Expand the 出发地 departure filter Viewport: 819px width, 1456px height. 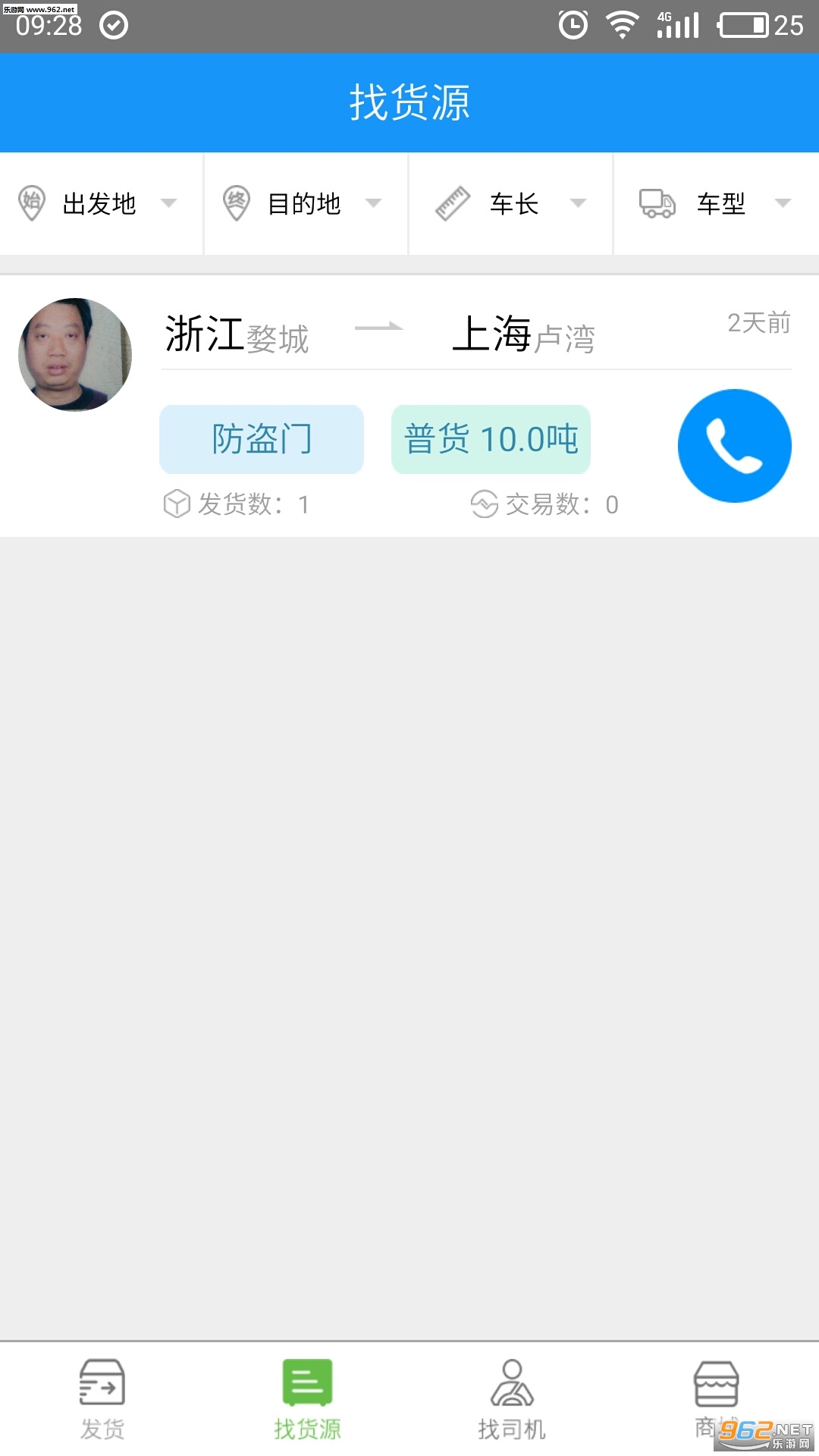point(102,203)
